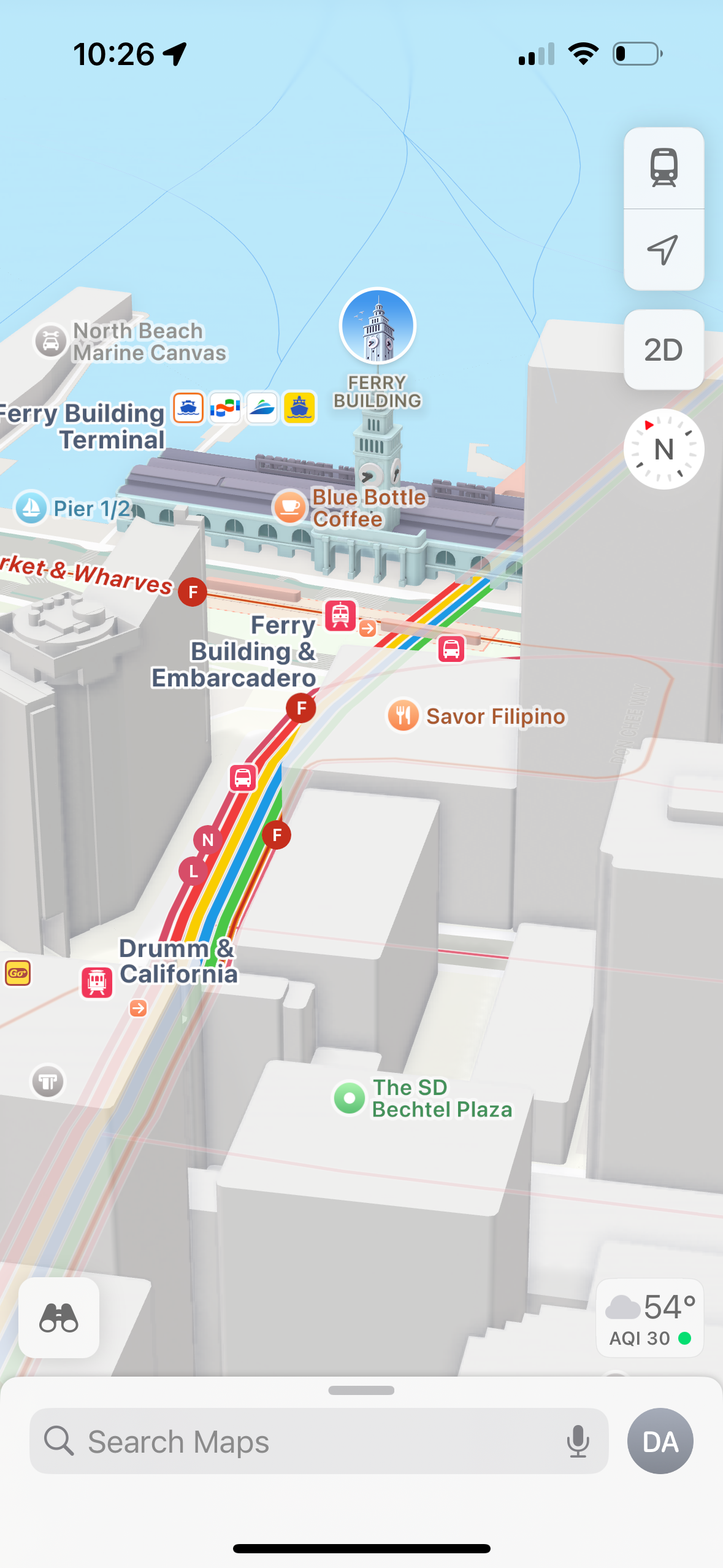Open the DA profile avatar

(x=660, y=1441)
